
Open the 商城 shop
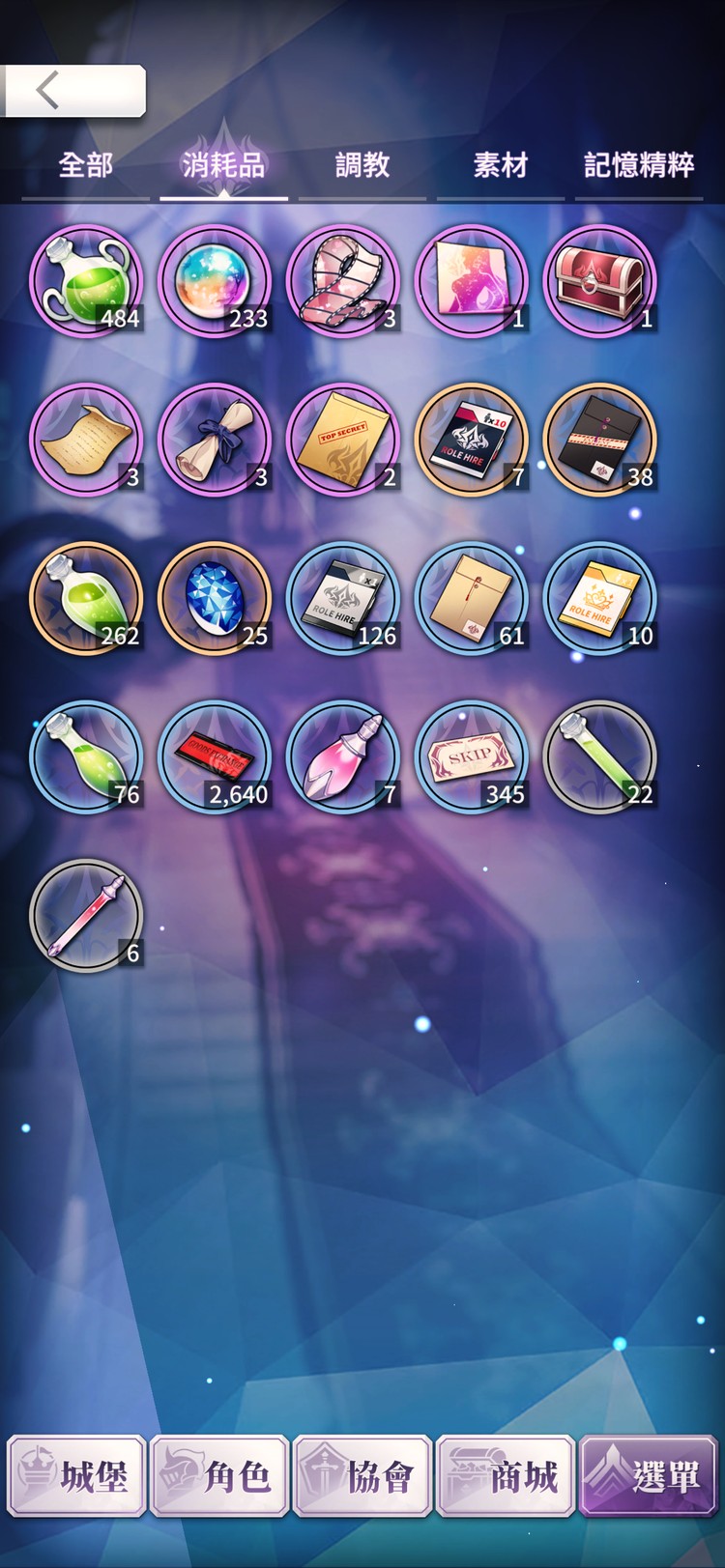(506, 1475)
